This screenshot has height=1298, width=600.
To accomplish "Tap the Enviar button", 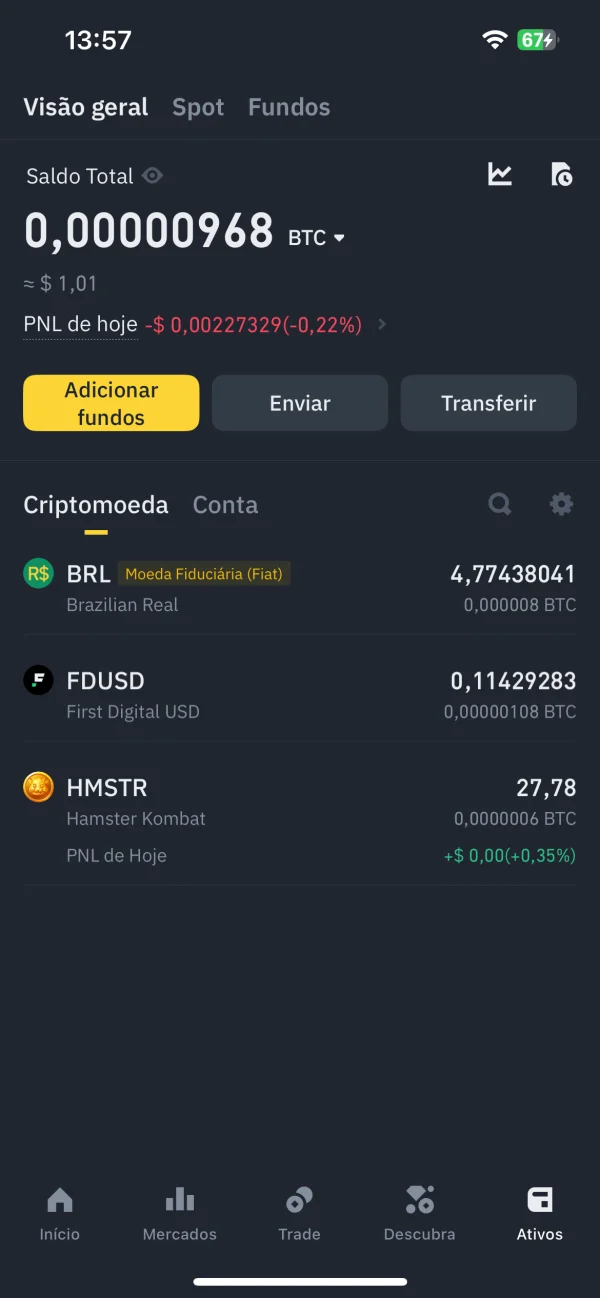I will [300, 403].
